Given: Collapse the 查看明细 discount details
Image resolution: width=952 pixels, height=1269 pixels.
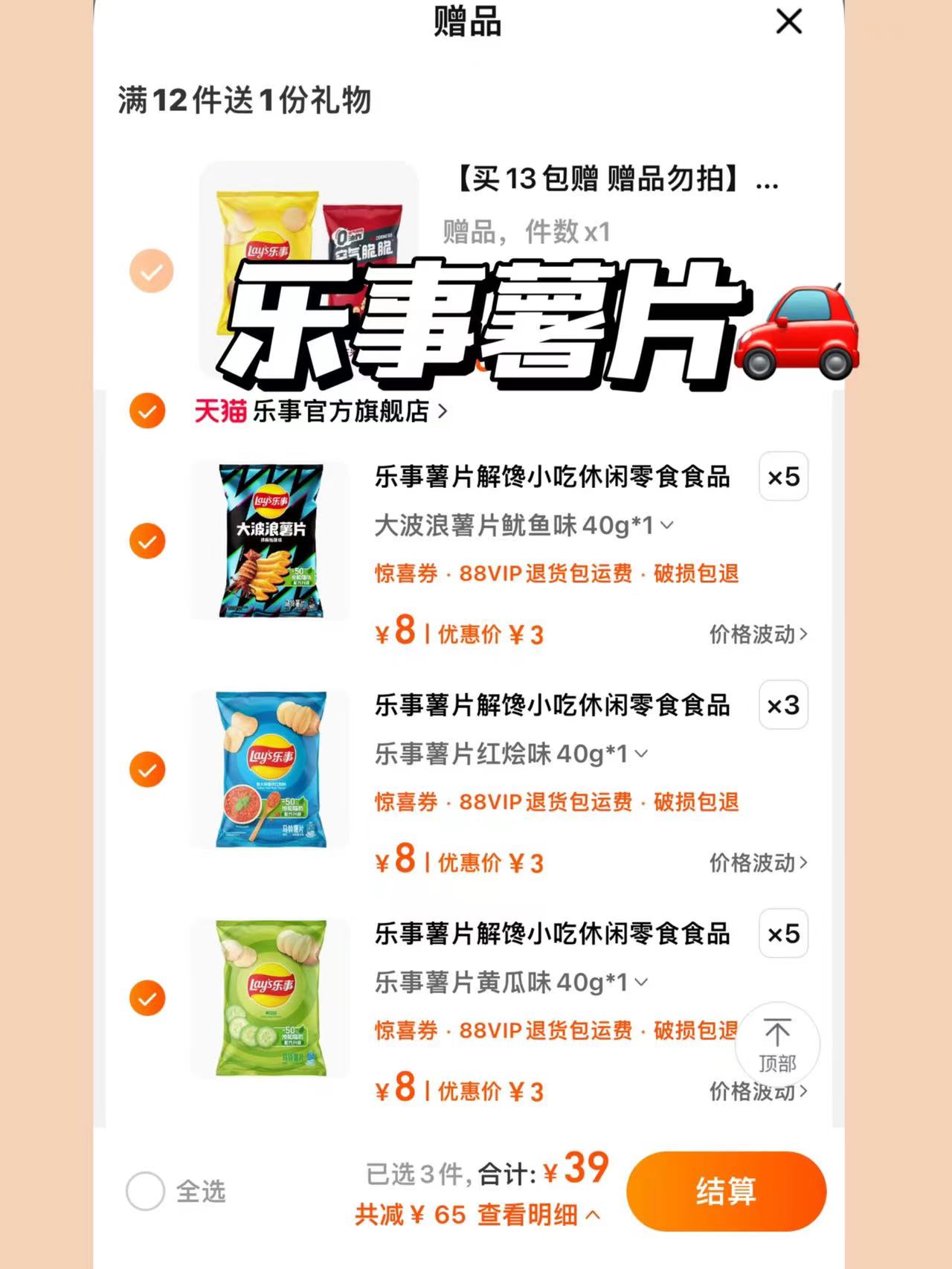Looking at the screenshot, I should pyautogui.click(x=538, y=1212).
